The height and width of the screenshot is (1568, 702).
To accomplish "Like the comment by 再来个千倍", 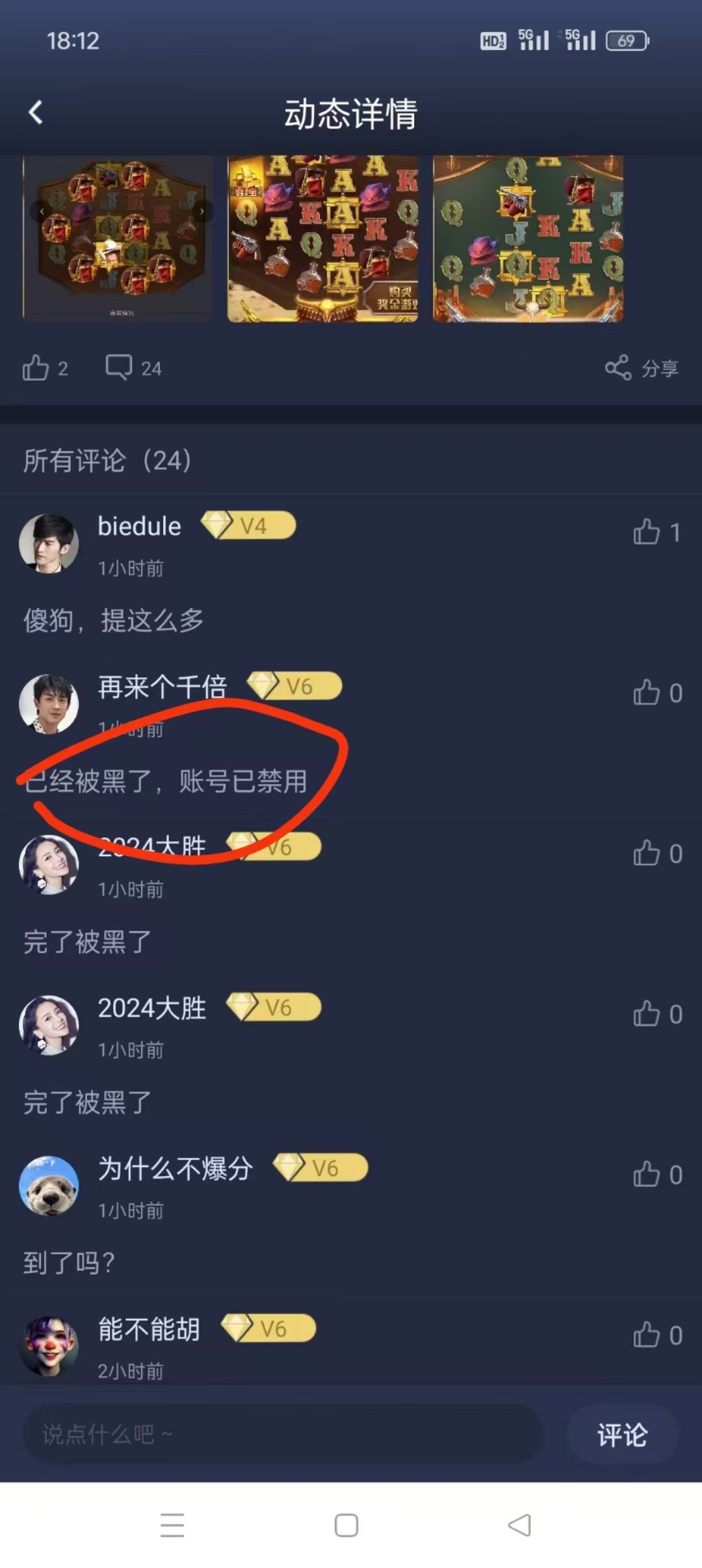I will click(647, 693).
